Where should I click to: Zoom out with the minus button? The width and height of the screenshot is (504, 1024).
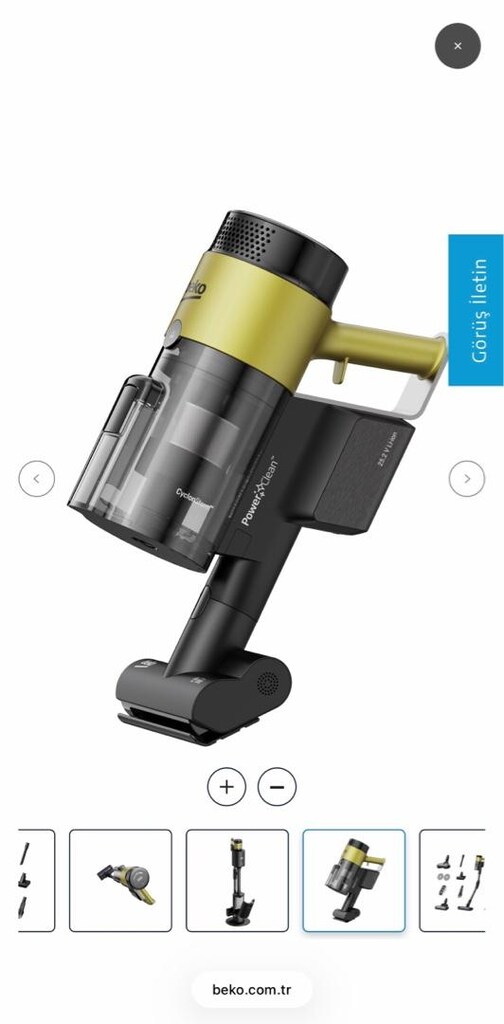coord(277,786)
